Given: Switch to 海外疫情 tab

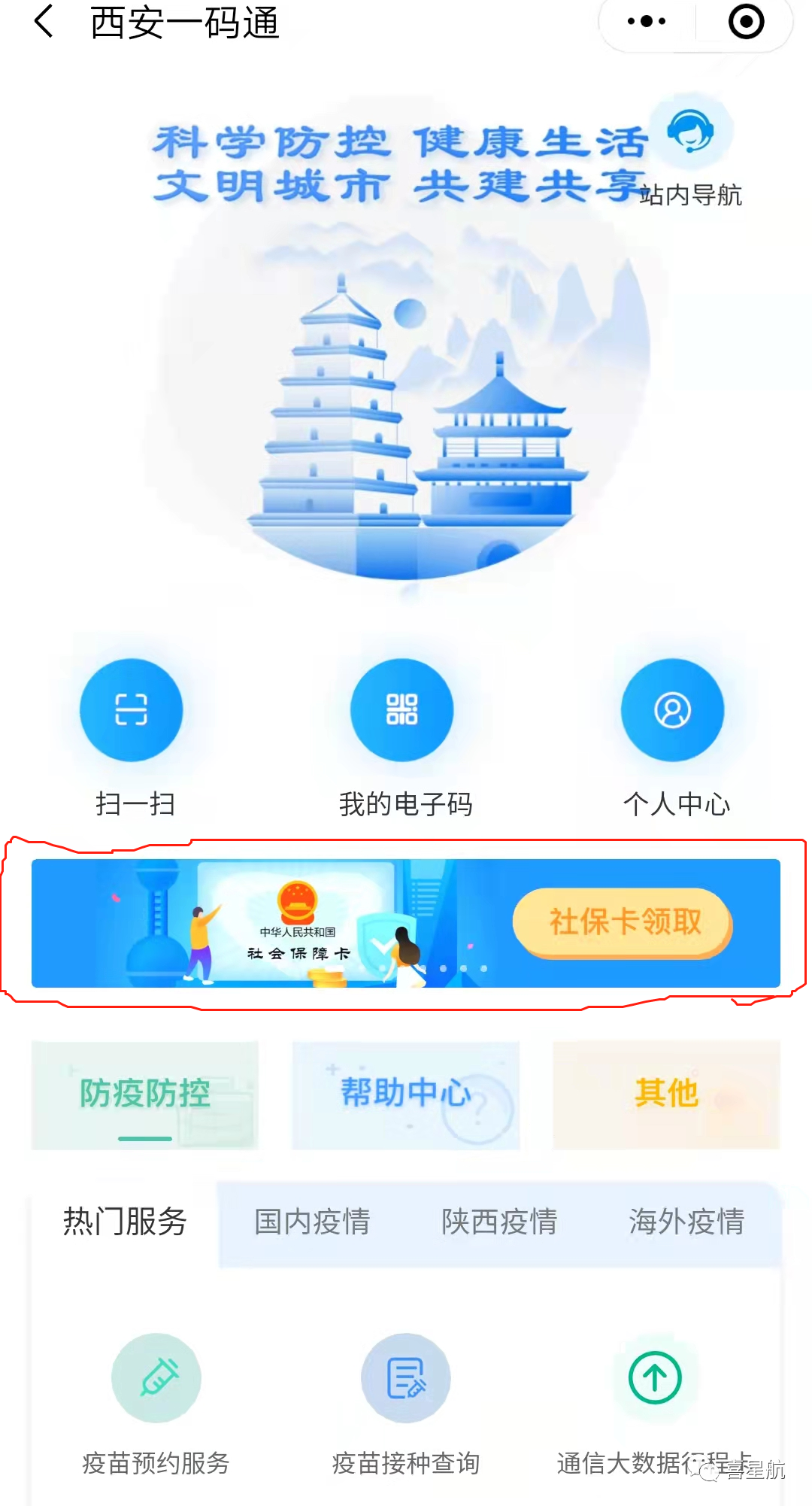Looking at the screenshot, I should click(x=686, y=1222).
